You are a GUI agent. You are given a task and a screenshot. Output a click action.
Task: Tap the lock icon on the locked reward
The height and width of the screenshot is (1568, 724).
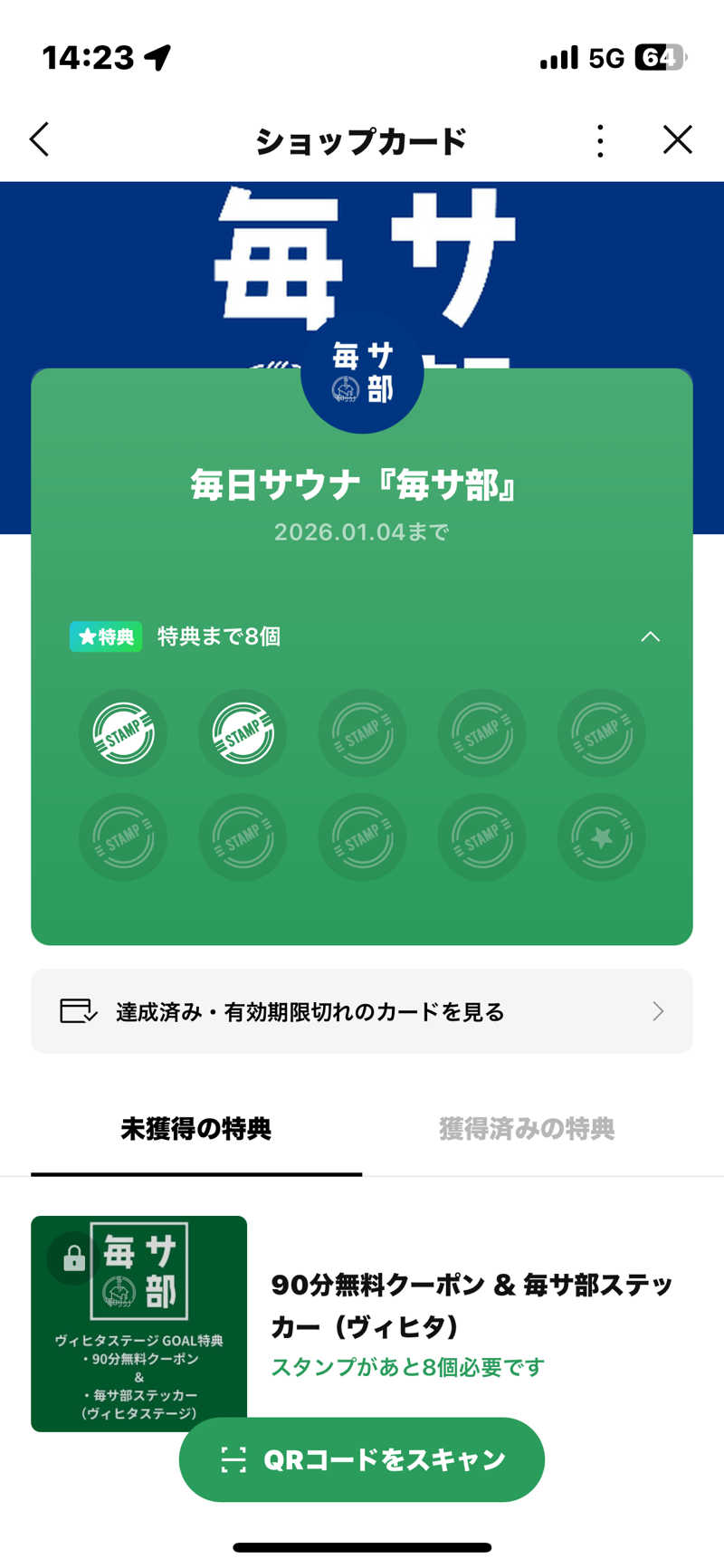click(72, 1258)
